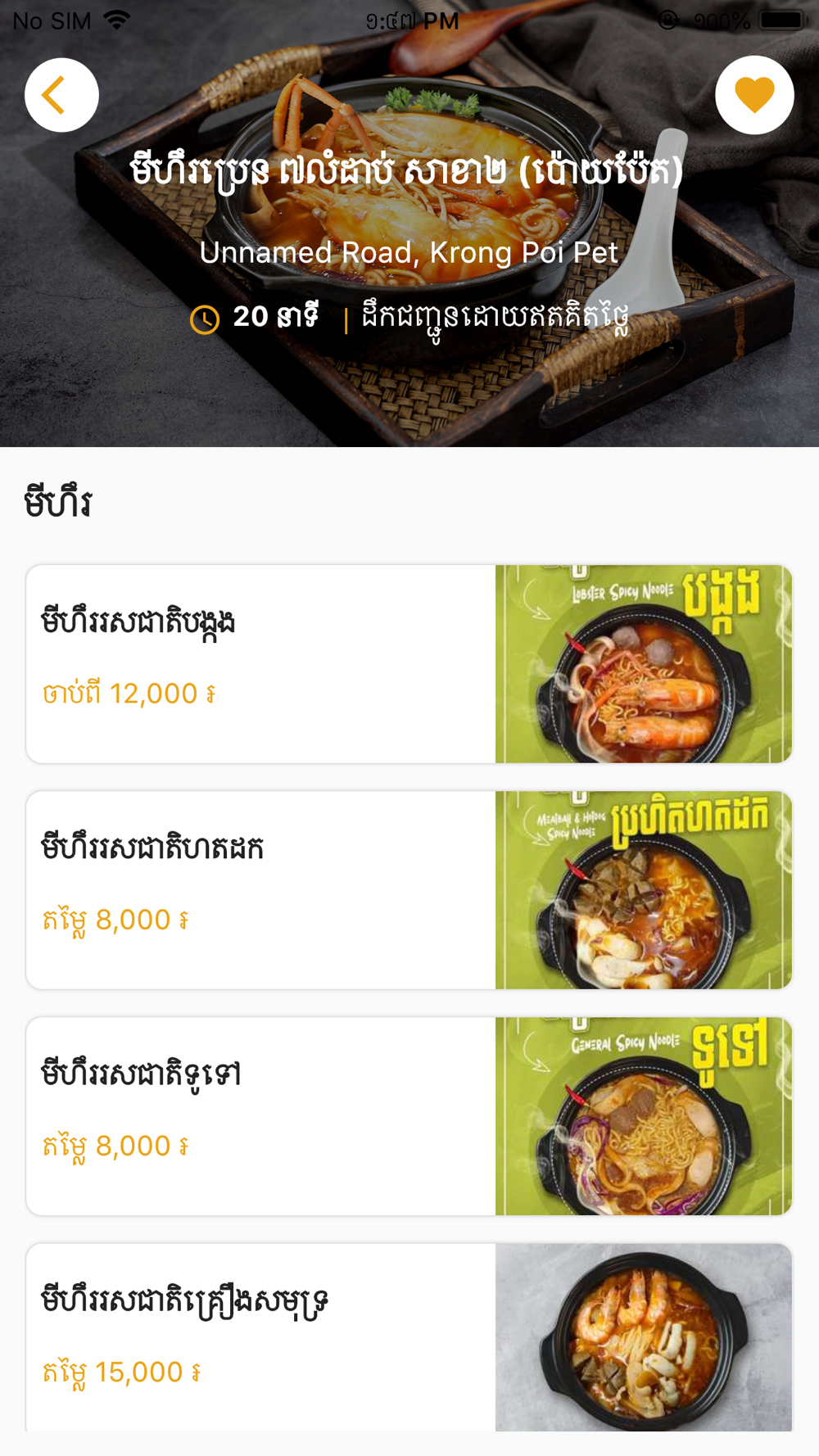View the មីហឹររសជាតិទូទៅ noodle card

409,1116
